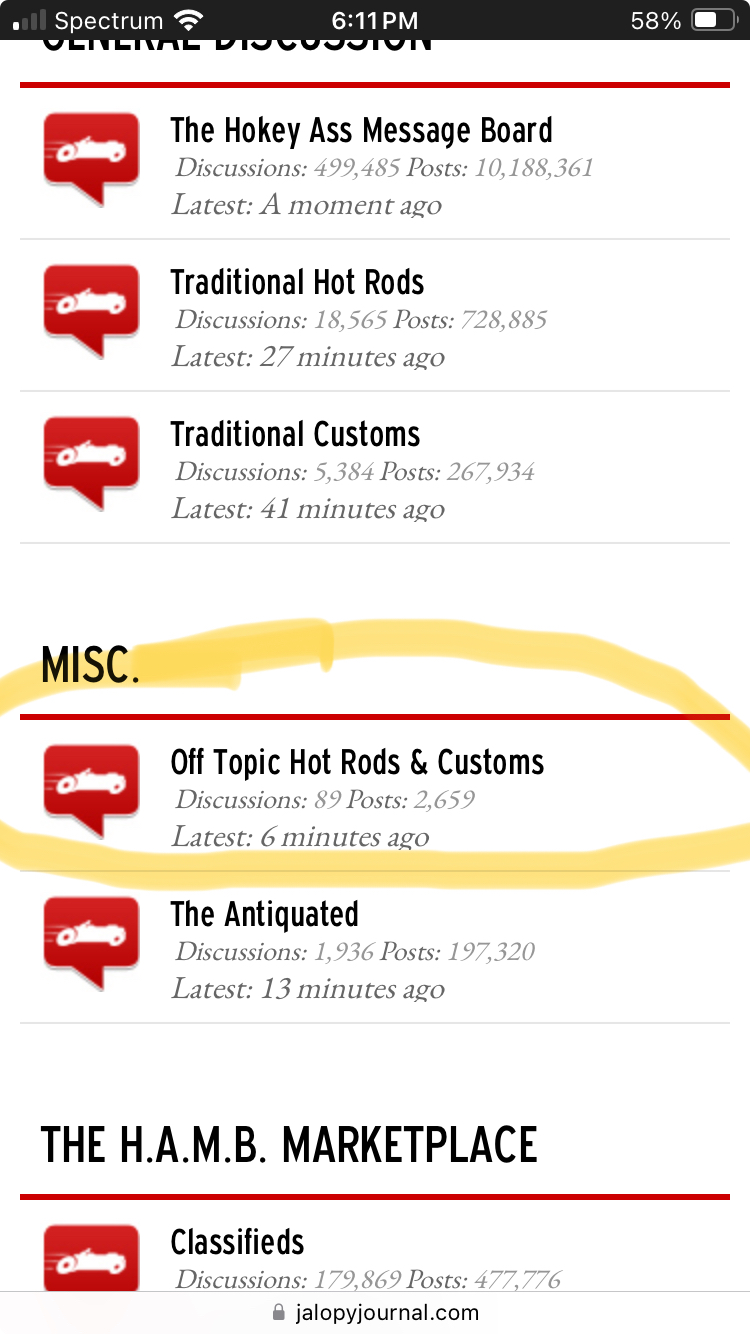Open The Antiquated forum

point(264,915)
